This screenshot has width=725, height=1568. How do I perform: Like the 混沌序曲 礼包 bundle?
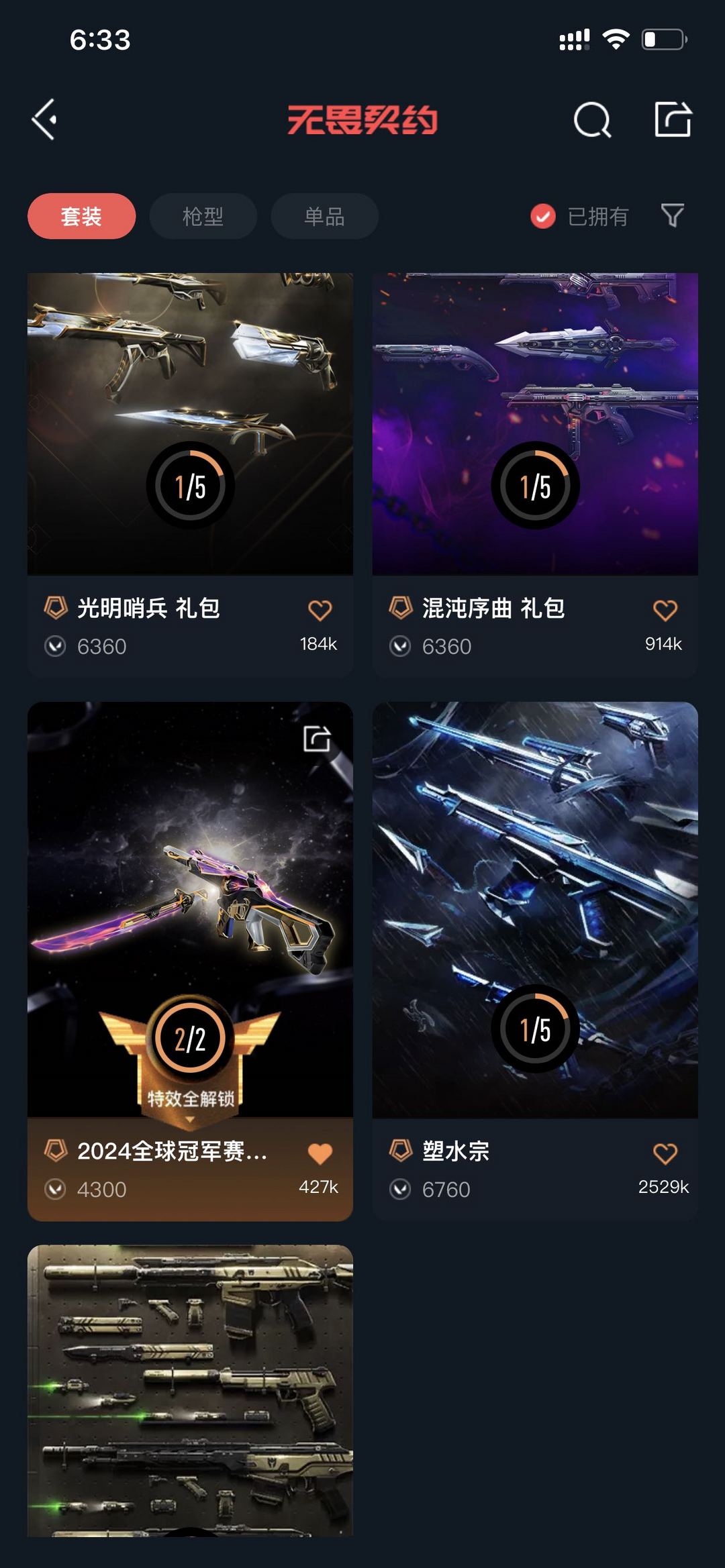[x=665, y=610]
